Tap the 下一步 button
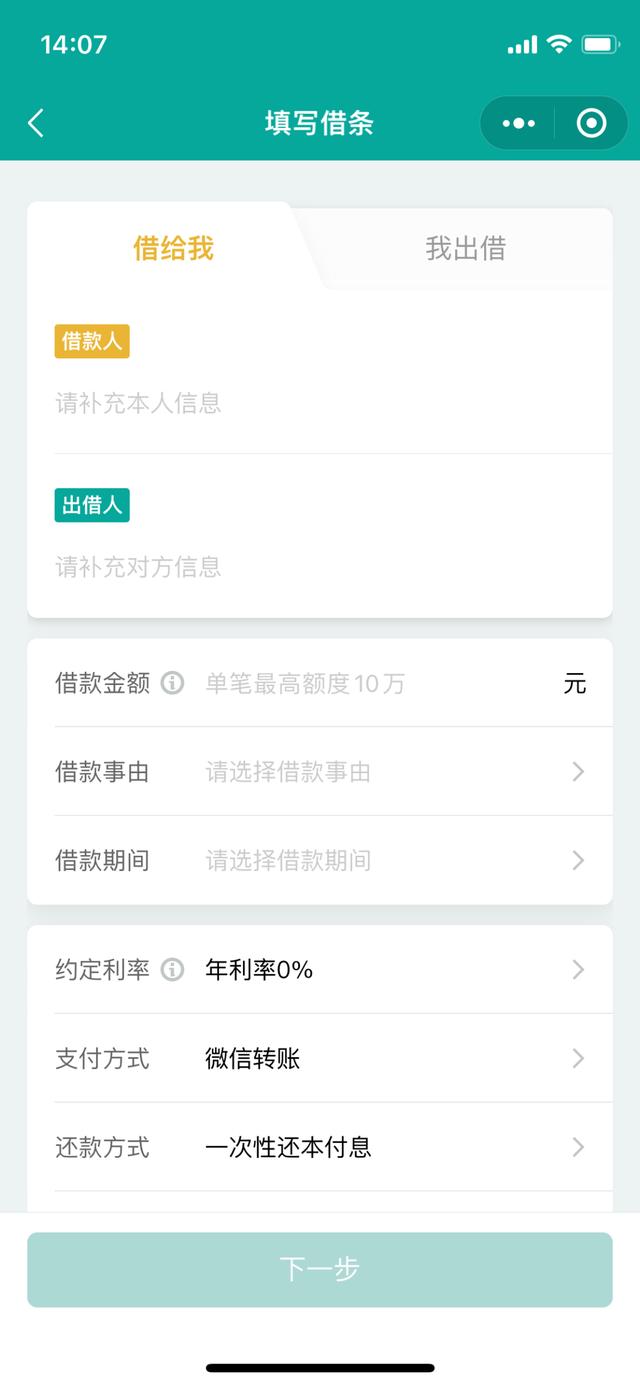Viewport: 640px width, 1386px height. [x=320, y=1269]
